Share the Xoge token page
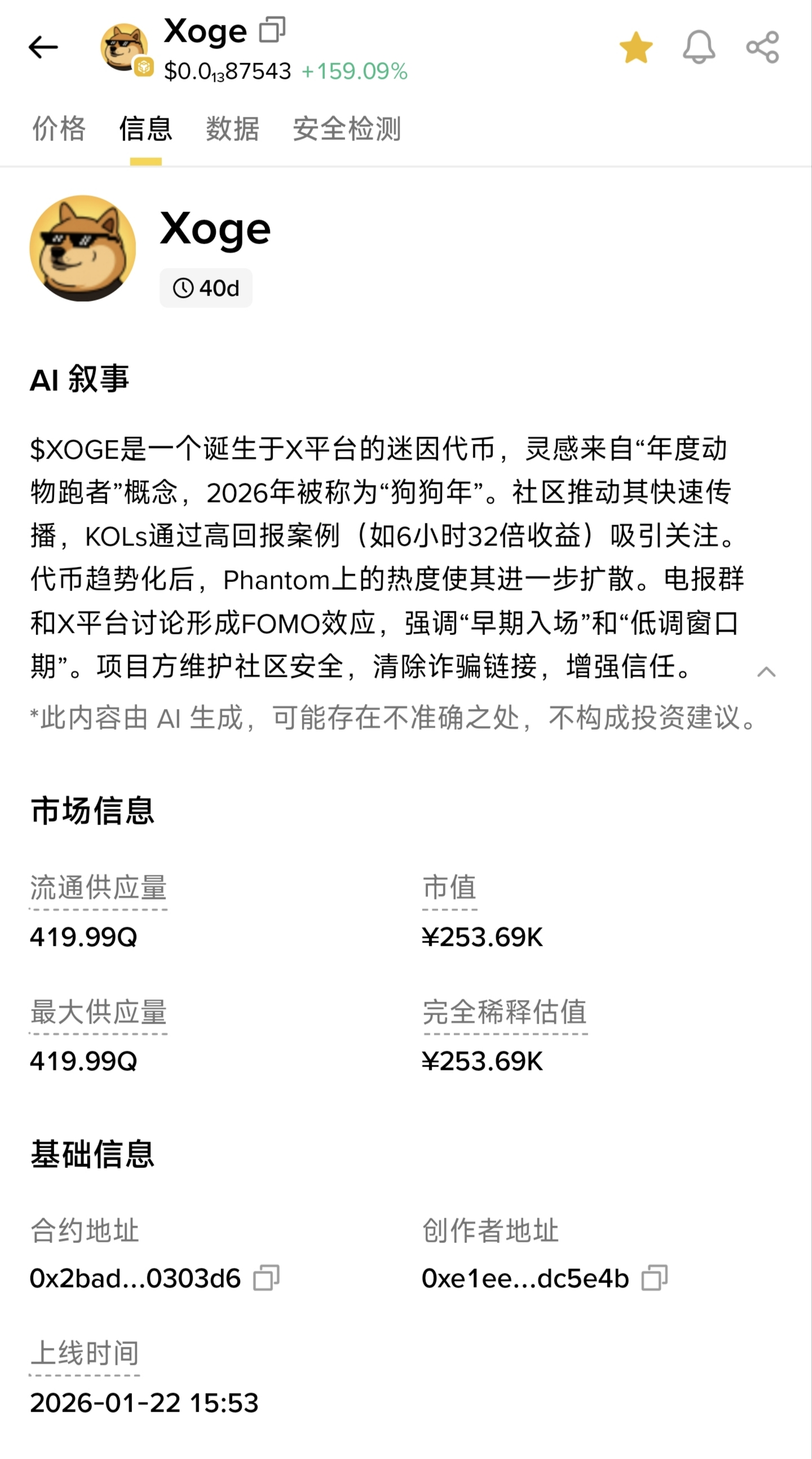This screenshot has width=812, height=1459. (762, 47)
